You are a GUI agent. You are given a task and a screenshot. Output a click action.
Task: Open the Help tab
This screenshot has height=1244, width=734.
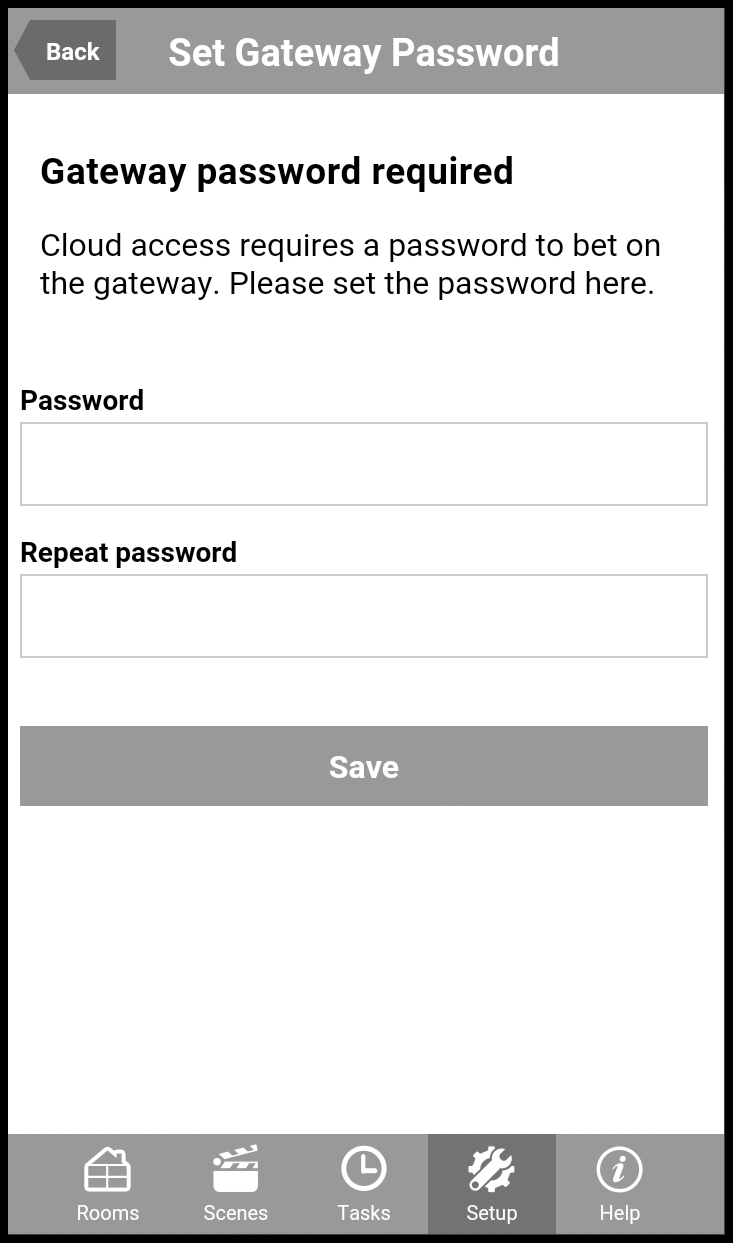(620, 1184)
